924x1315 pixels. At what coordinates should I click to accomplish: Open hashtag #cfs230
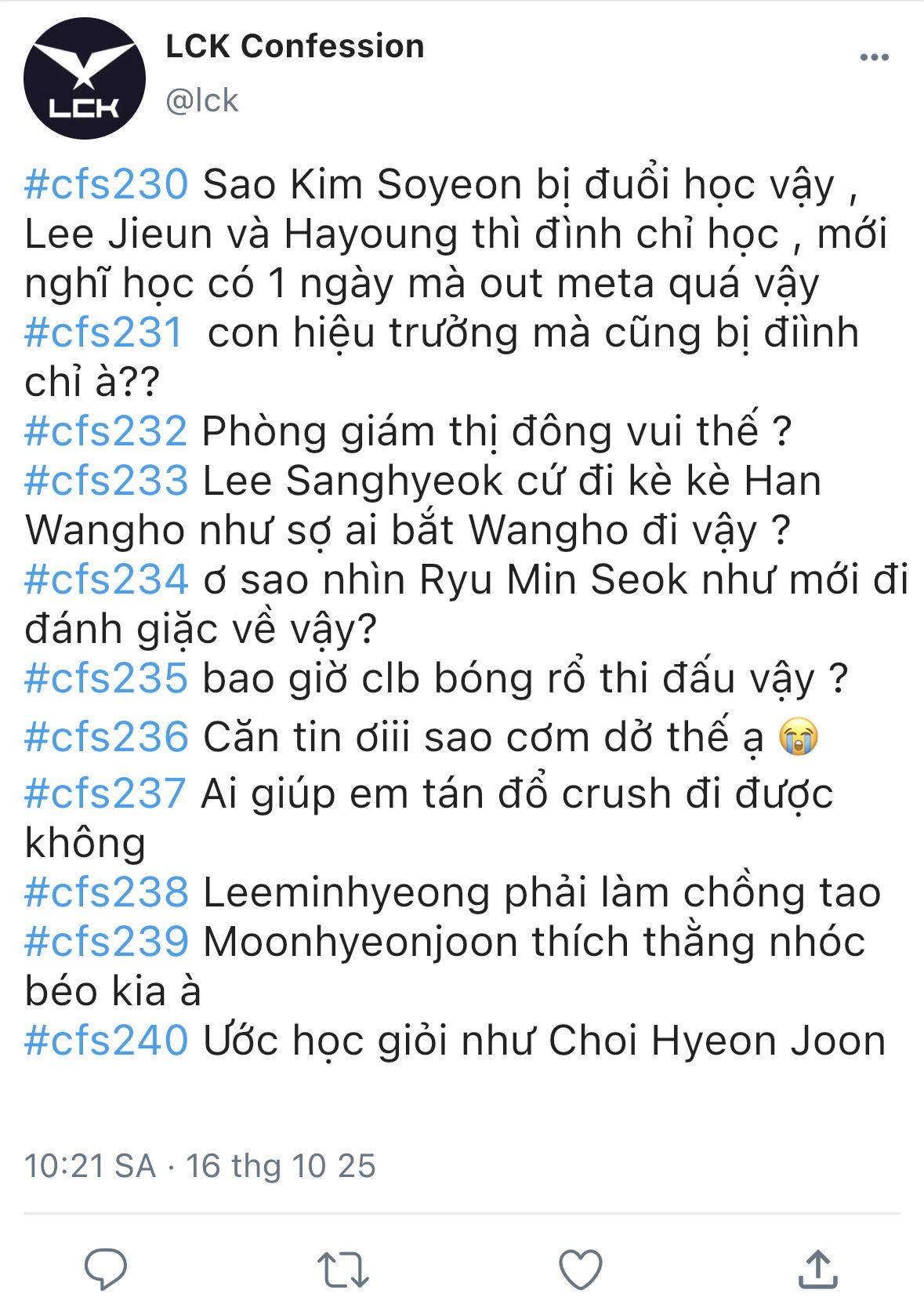(x=107, y=185)
